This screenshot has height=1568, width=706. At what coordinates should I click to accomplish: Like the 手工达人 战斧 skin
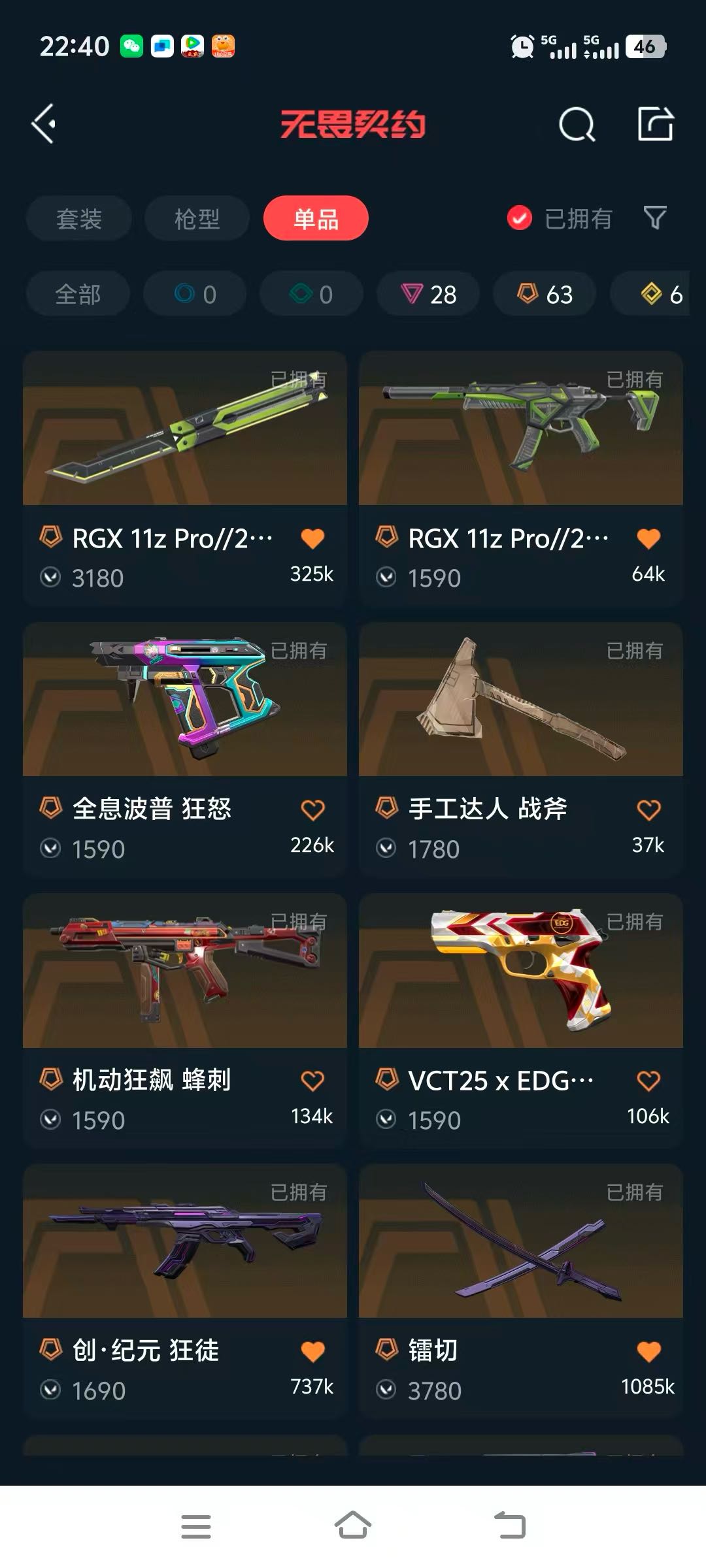(x=648, y=809)
